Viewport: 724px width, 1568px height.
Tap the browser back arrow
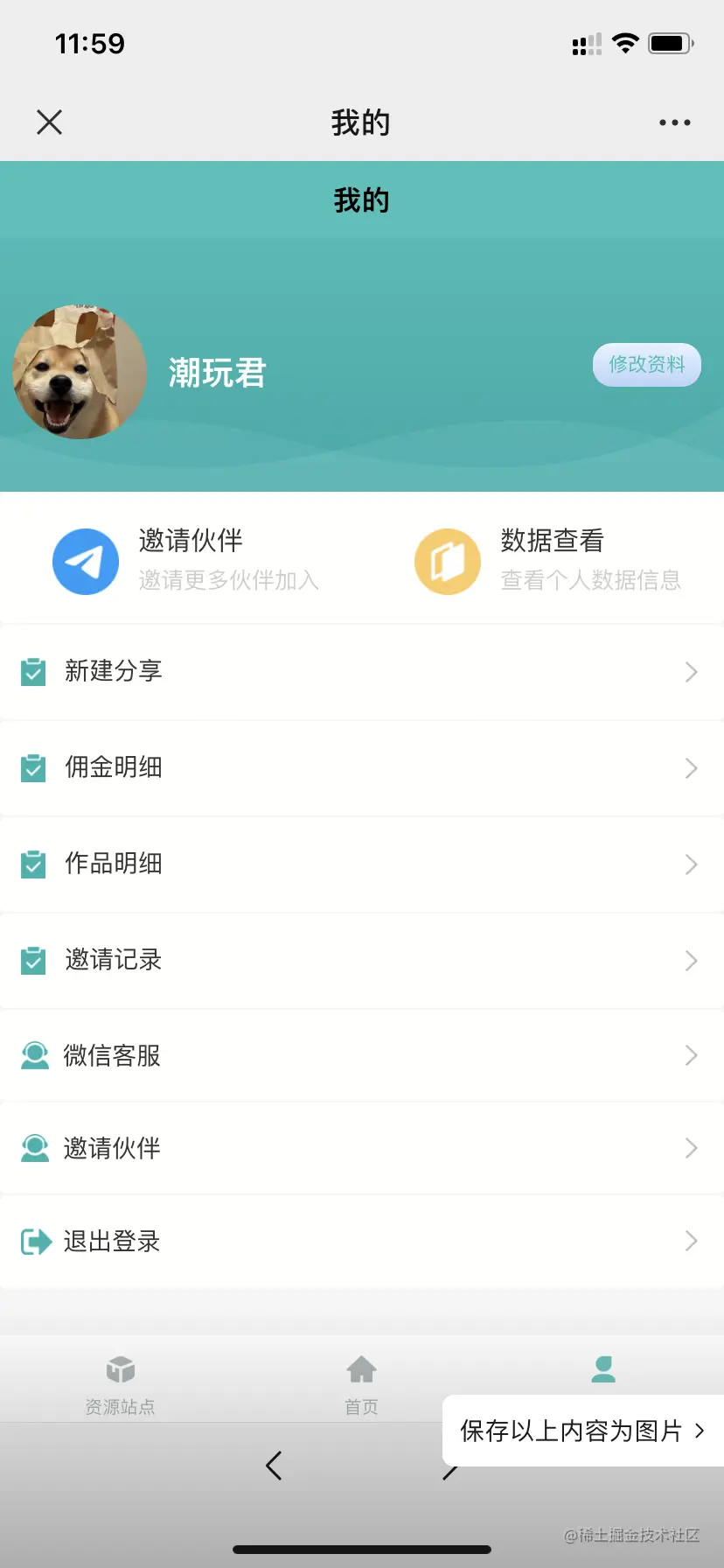[274, 1466]
